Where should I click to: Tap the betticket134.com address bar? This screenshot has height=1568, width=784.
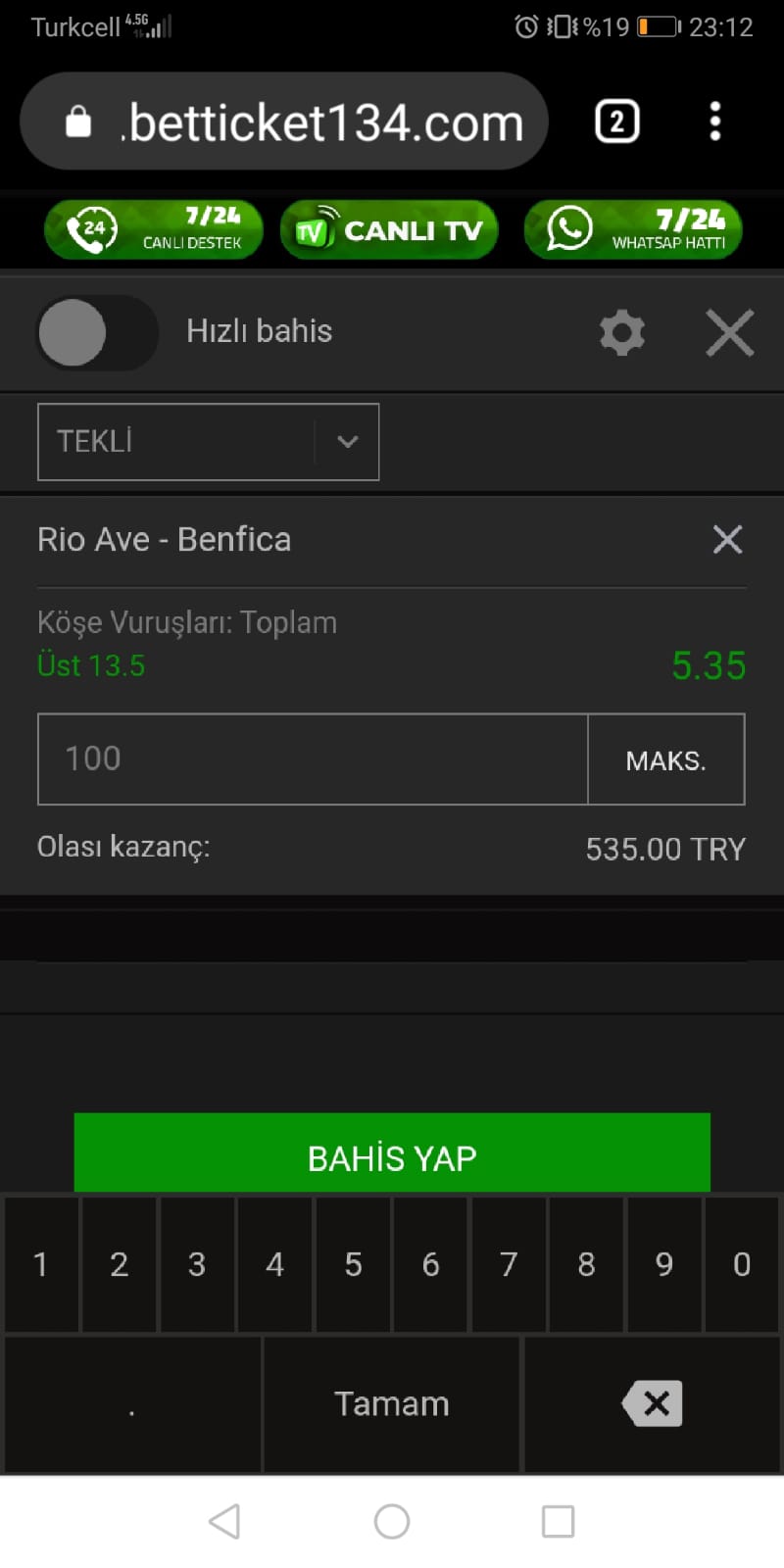[x=283, y=122]
